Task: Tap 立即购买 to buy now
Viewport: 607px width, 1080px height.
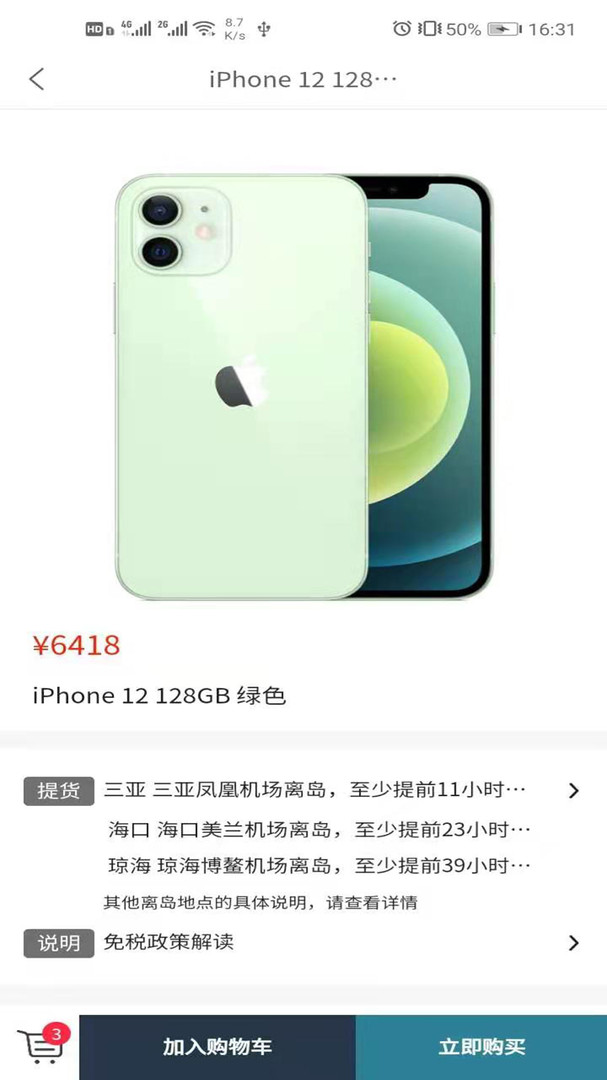Action: tap(481, 1047)
